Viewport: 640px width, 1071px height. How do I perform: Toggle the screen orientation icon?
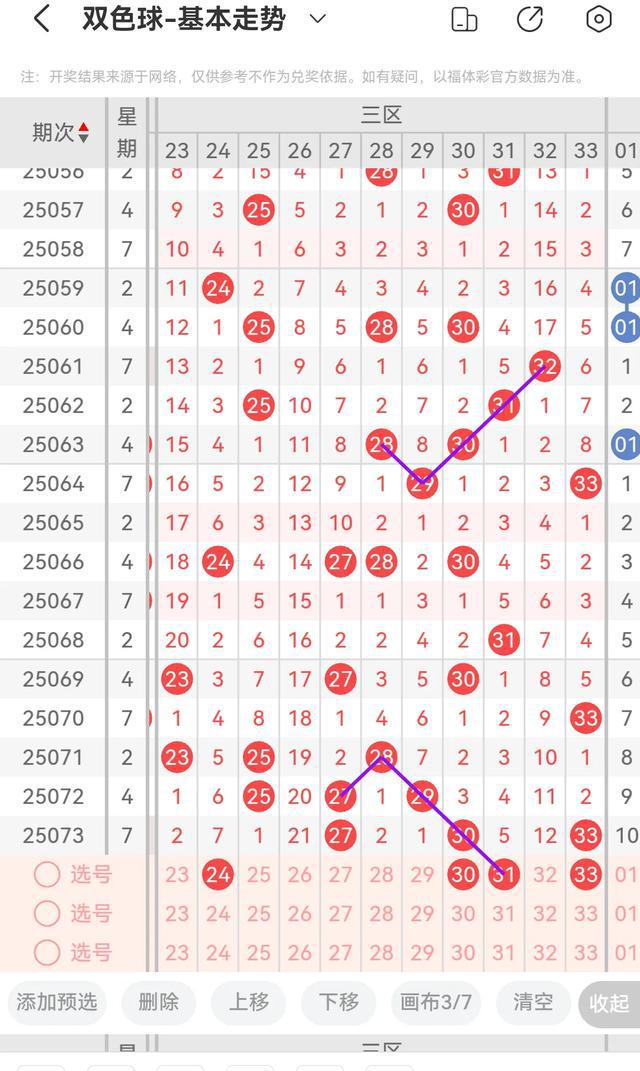(x=464, y=19)
